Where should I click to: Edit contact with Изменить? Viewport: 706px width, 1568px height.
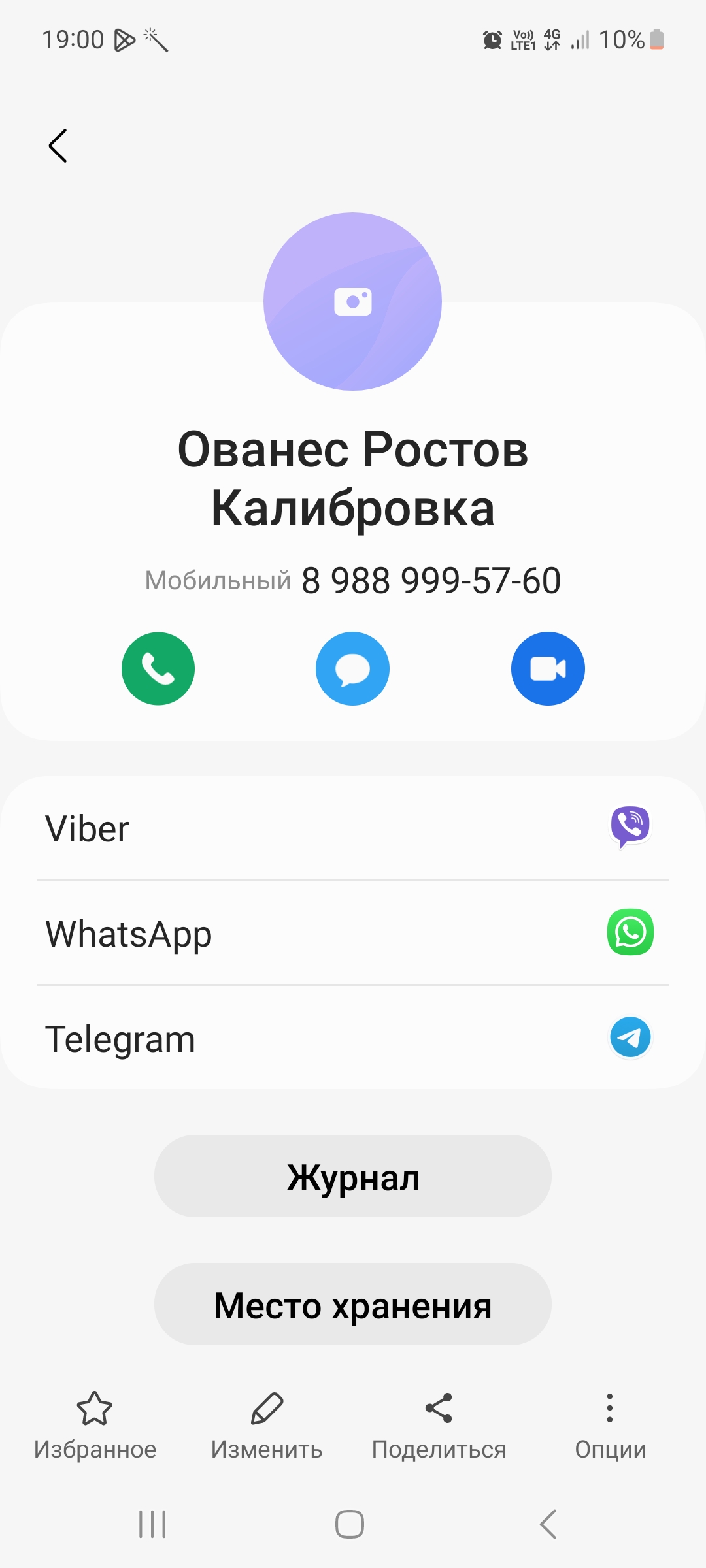coord(267,1424)
